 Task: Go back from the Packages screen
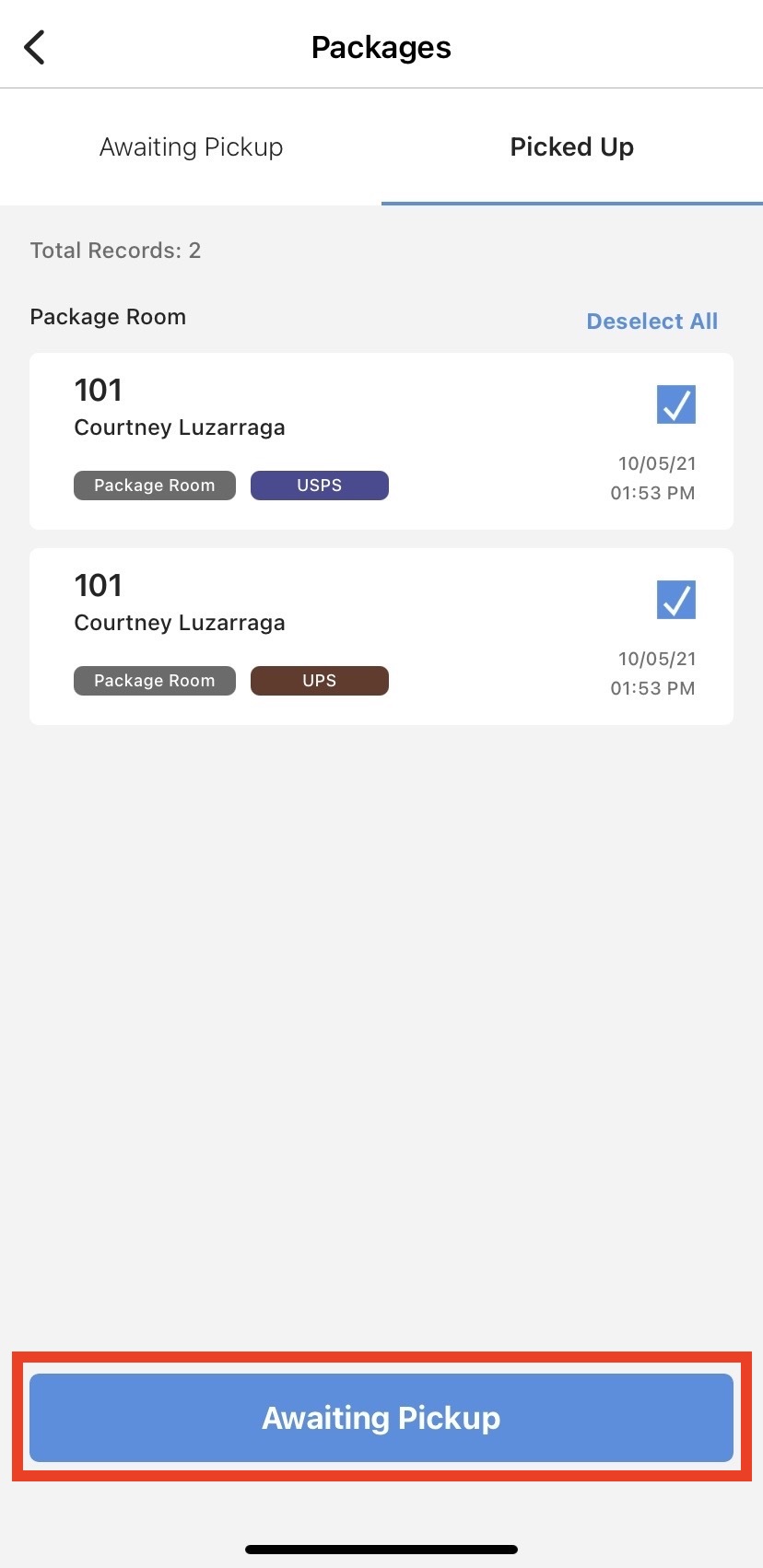(35, 48)
